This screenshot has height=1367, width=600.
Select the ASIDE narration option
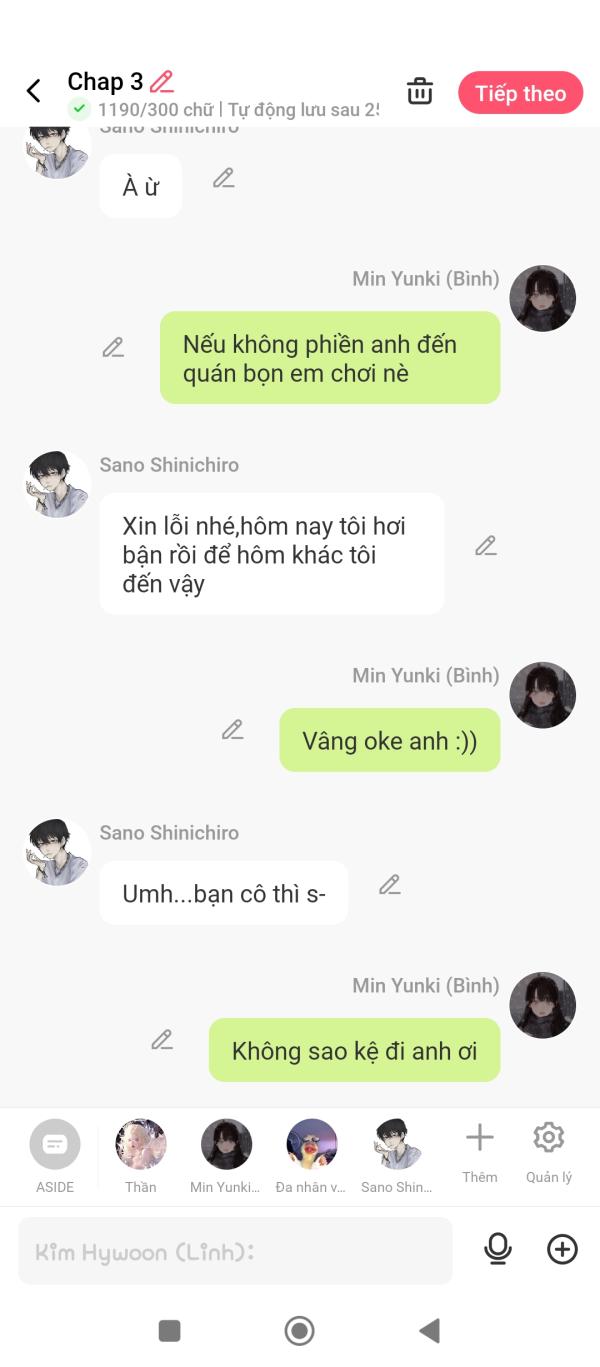tap(55, 1156)
